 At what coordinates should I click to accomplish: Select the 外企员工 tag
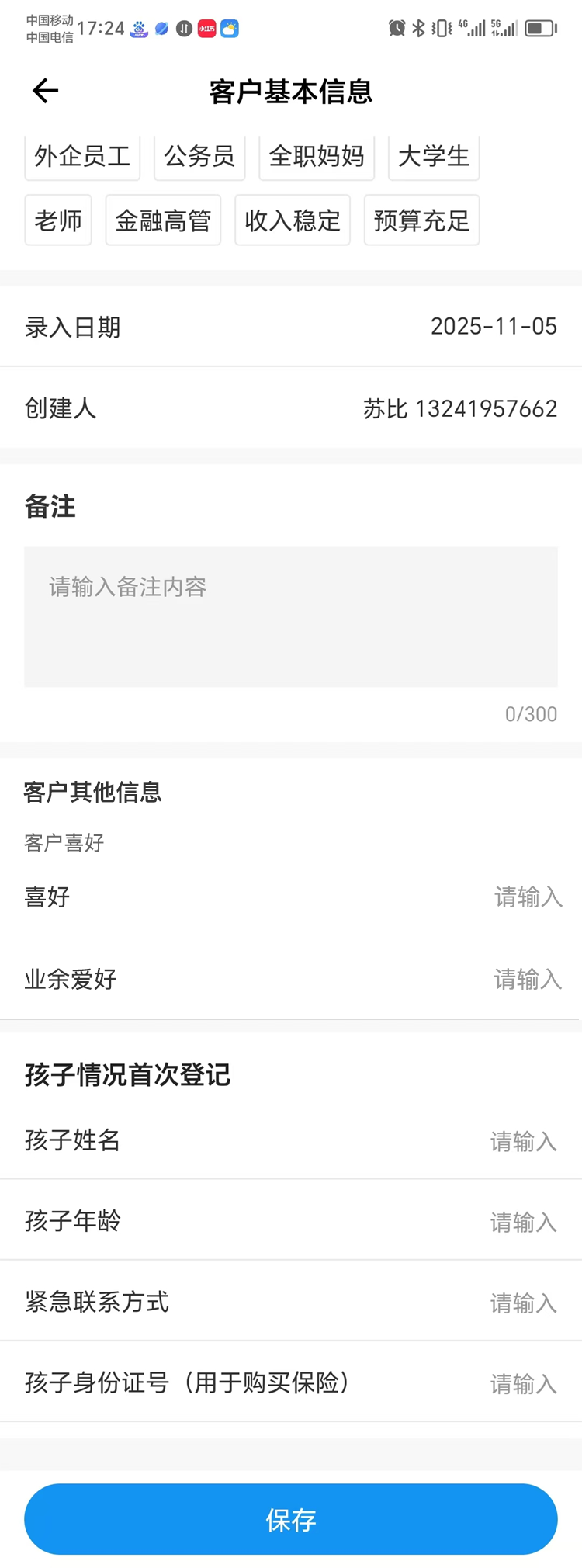coord(82,156)
